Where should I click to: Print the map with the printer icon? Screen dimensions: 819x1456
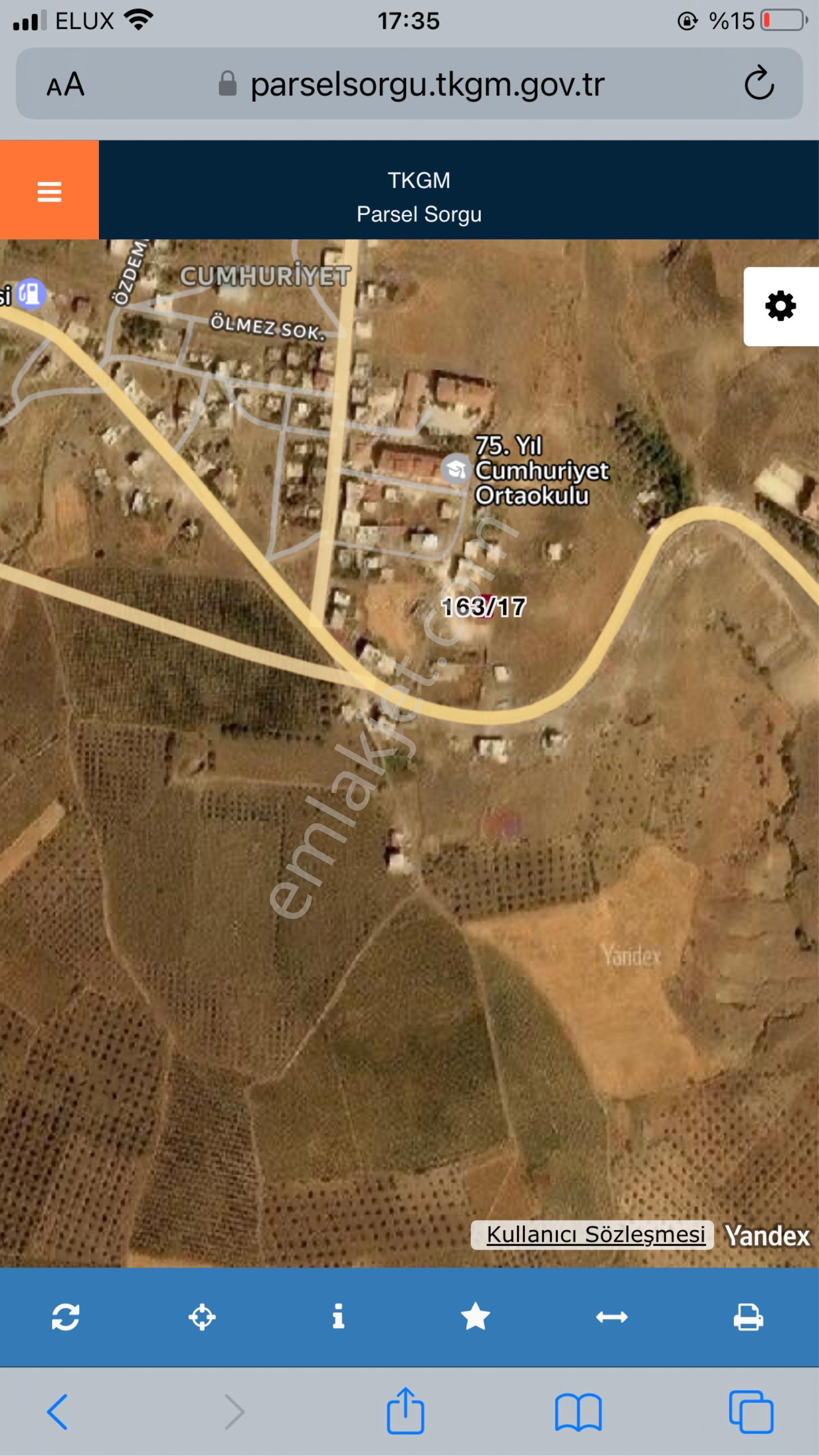click(x=749, y=1317)
